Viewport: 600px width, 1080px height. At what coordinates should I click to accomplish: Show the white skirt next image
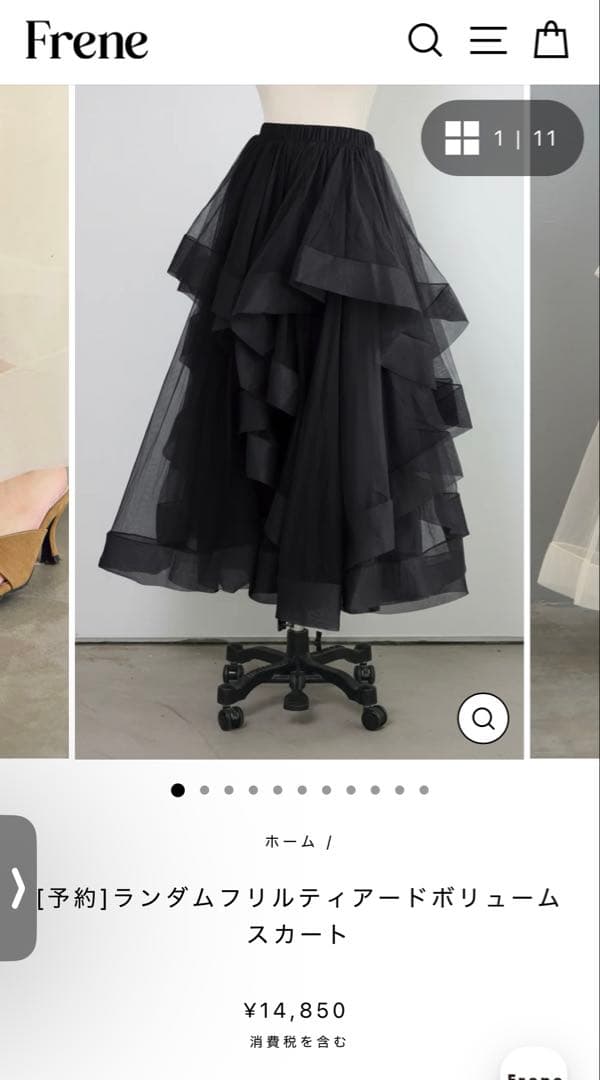(x=566, y=420)
